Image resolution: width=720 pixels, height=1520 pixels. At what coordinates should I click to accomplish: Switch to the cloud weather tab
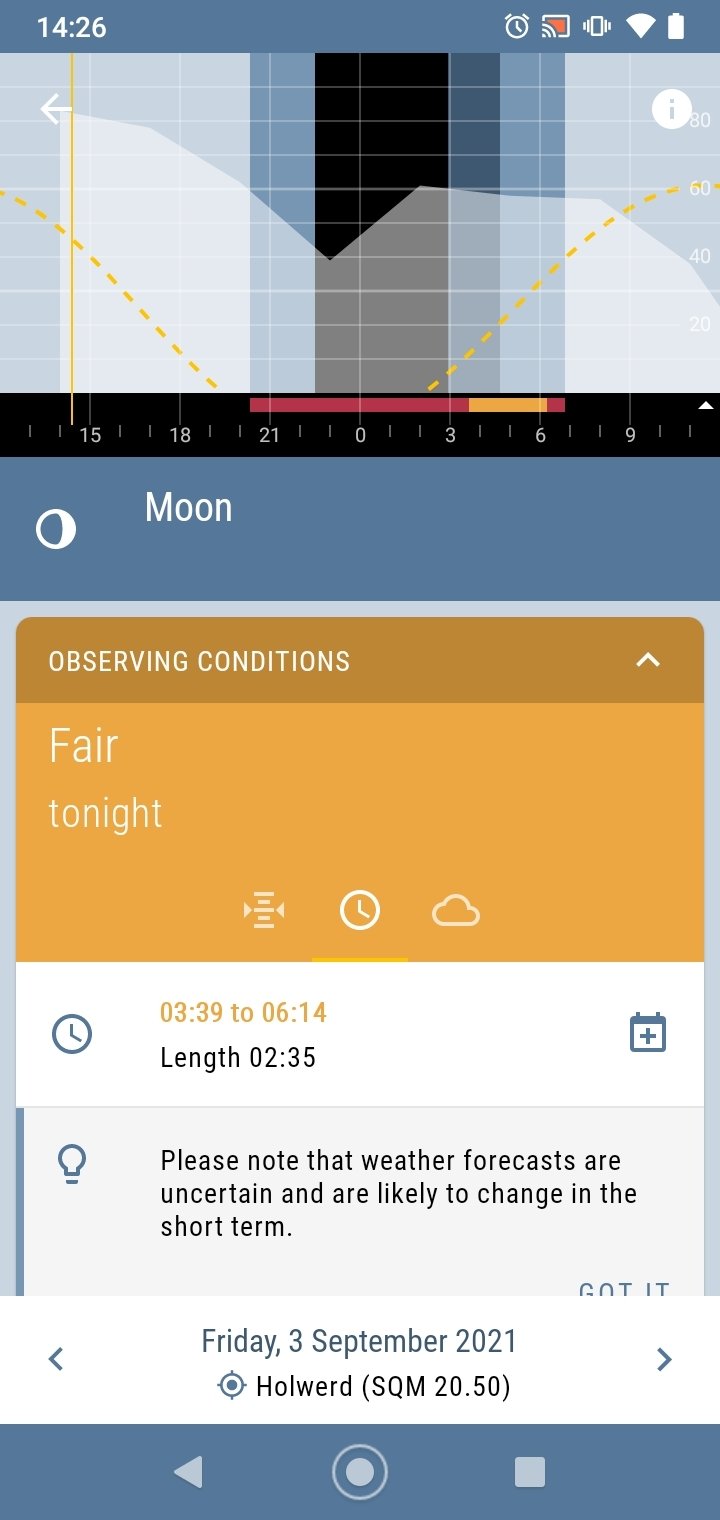click(455, 911)
